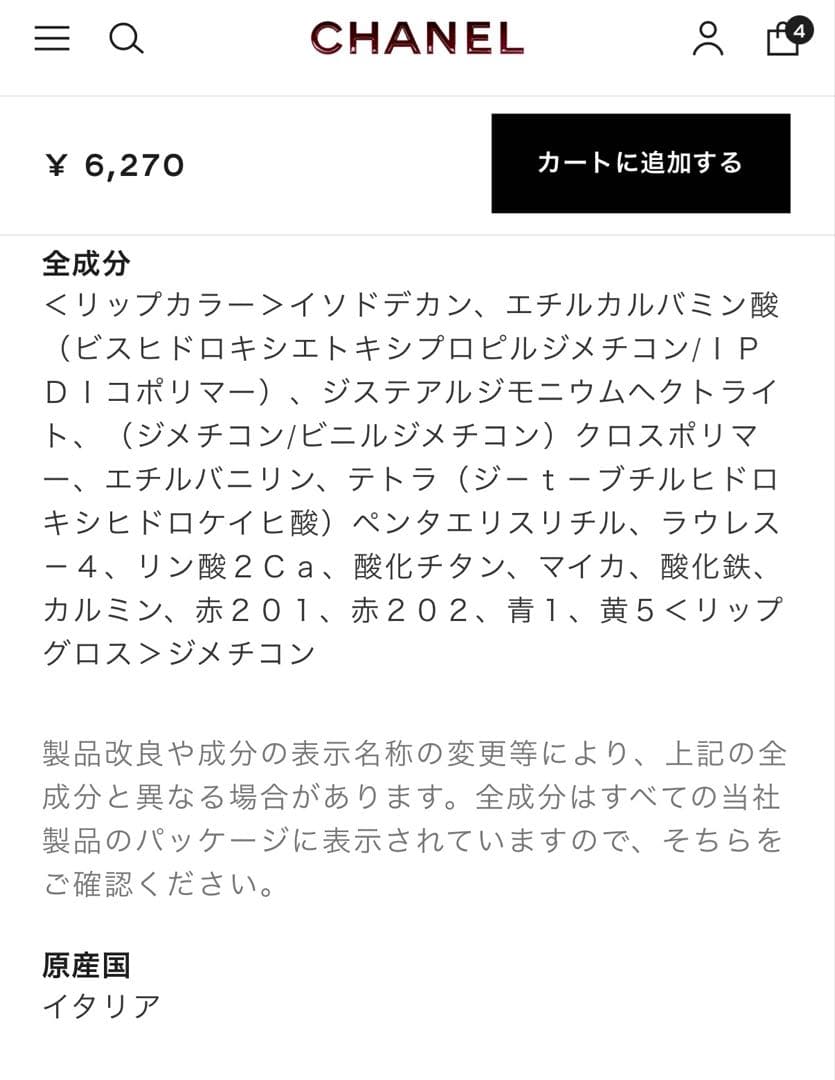Click the CHANEL logo to return home
Viewport: 835px width, 1080px height.
[416, 39]
